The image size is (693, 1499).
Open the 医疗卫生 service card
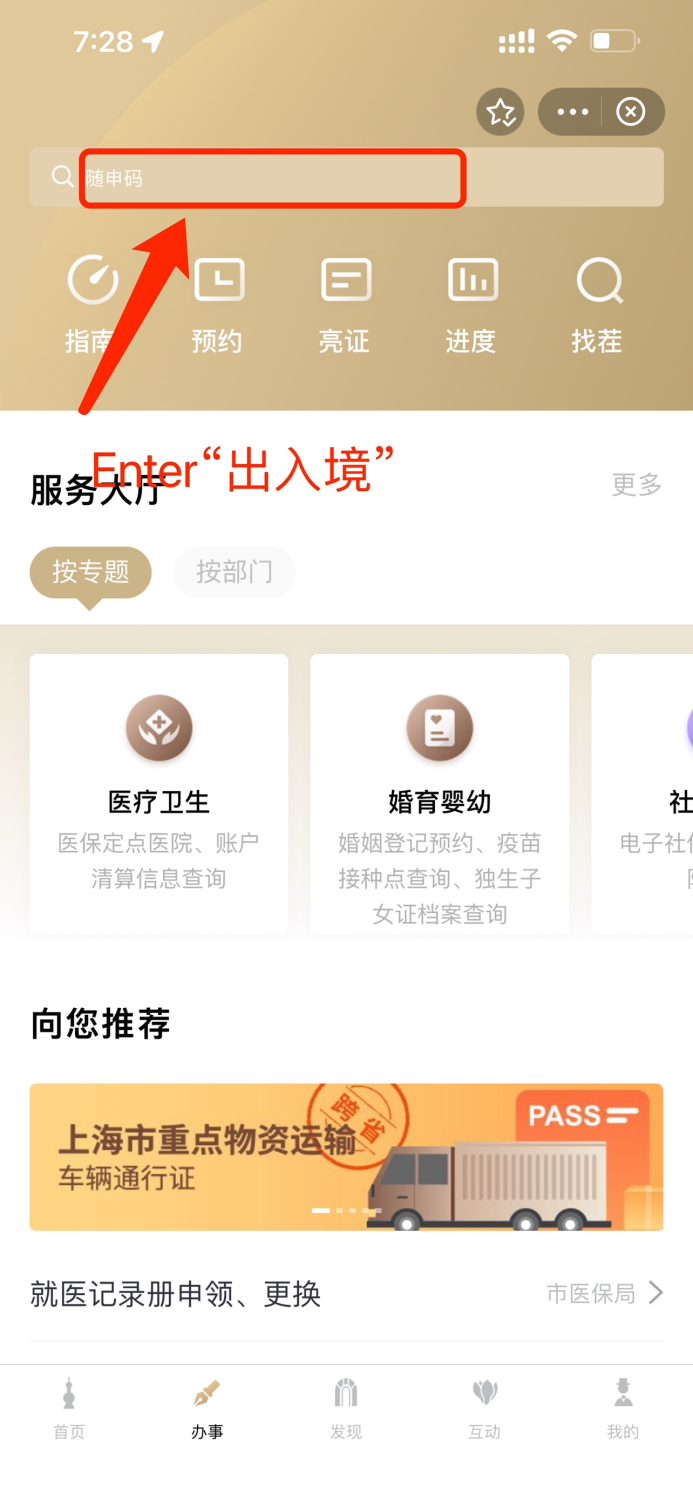pos(159,794)
